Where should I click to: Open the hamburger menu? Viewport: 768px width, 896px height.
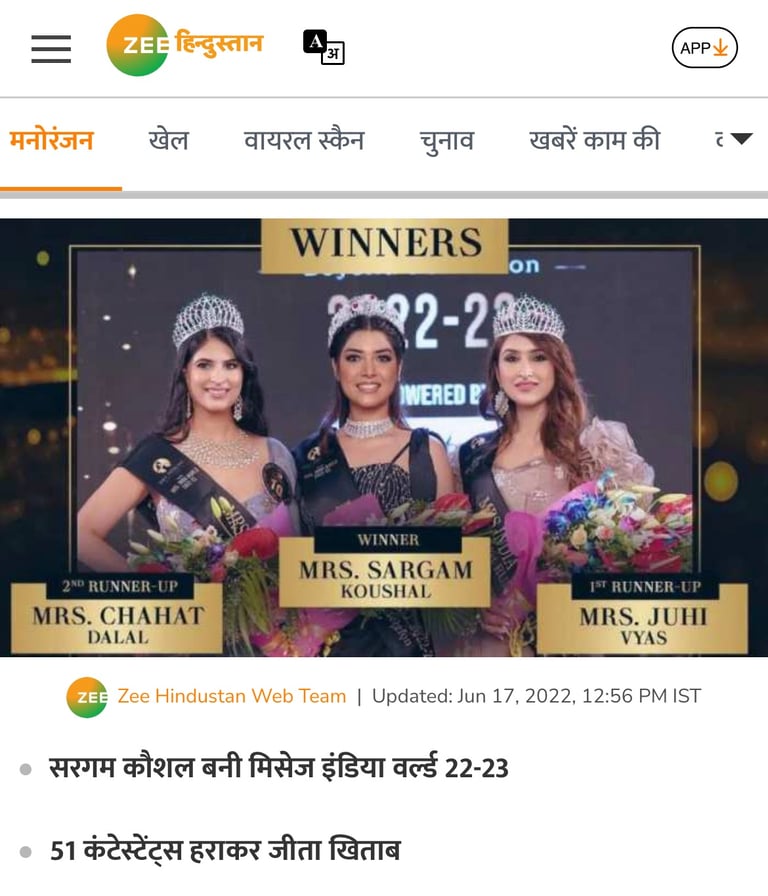coord(51,48)
